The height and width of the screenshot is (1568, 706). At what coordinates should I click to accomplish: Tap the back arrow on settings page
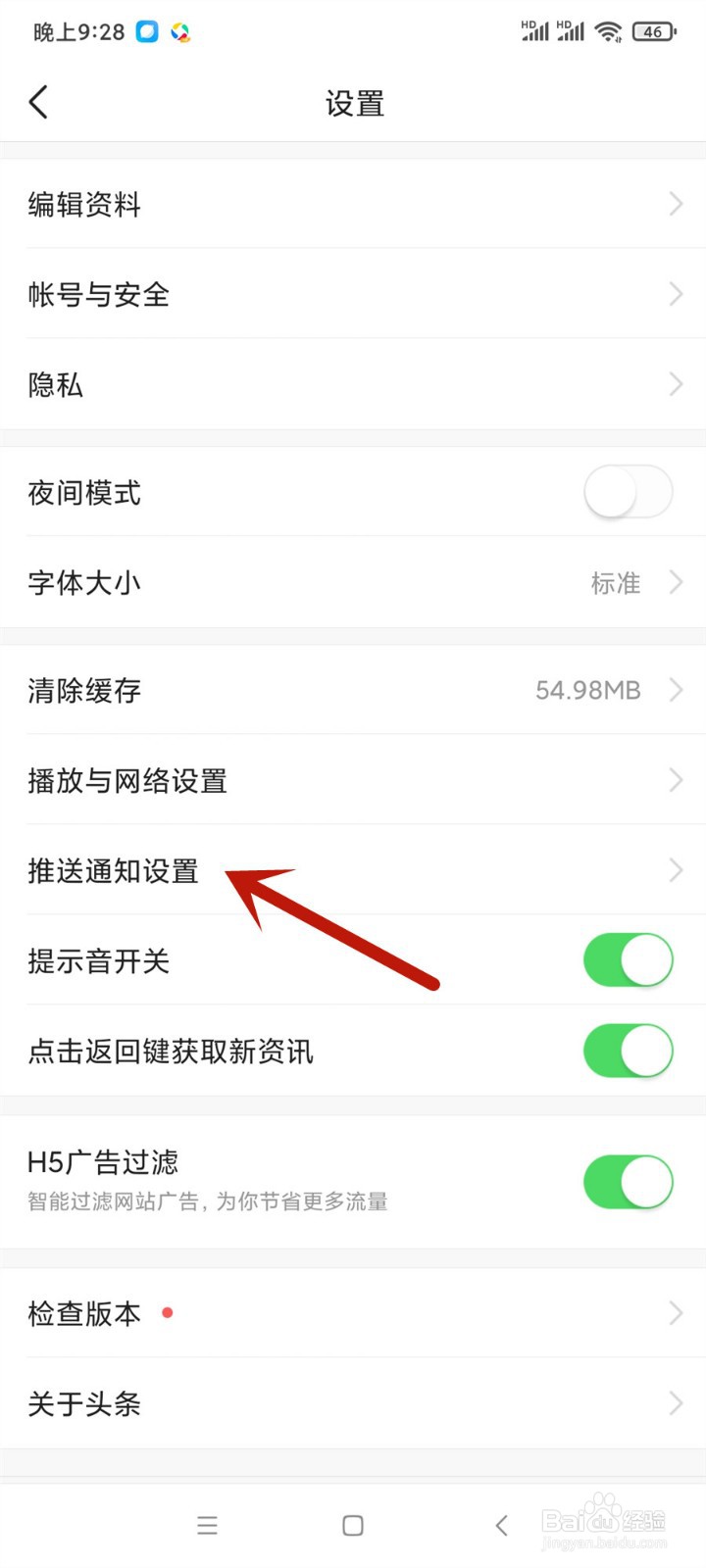(x=39, y=102)
